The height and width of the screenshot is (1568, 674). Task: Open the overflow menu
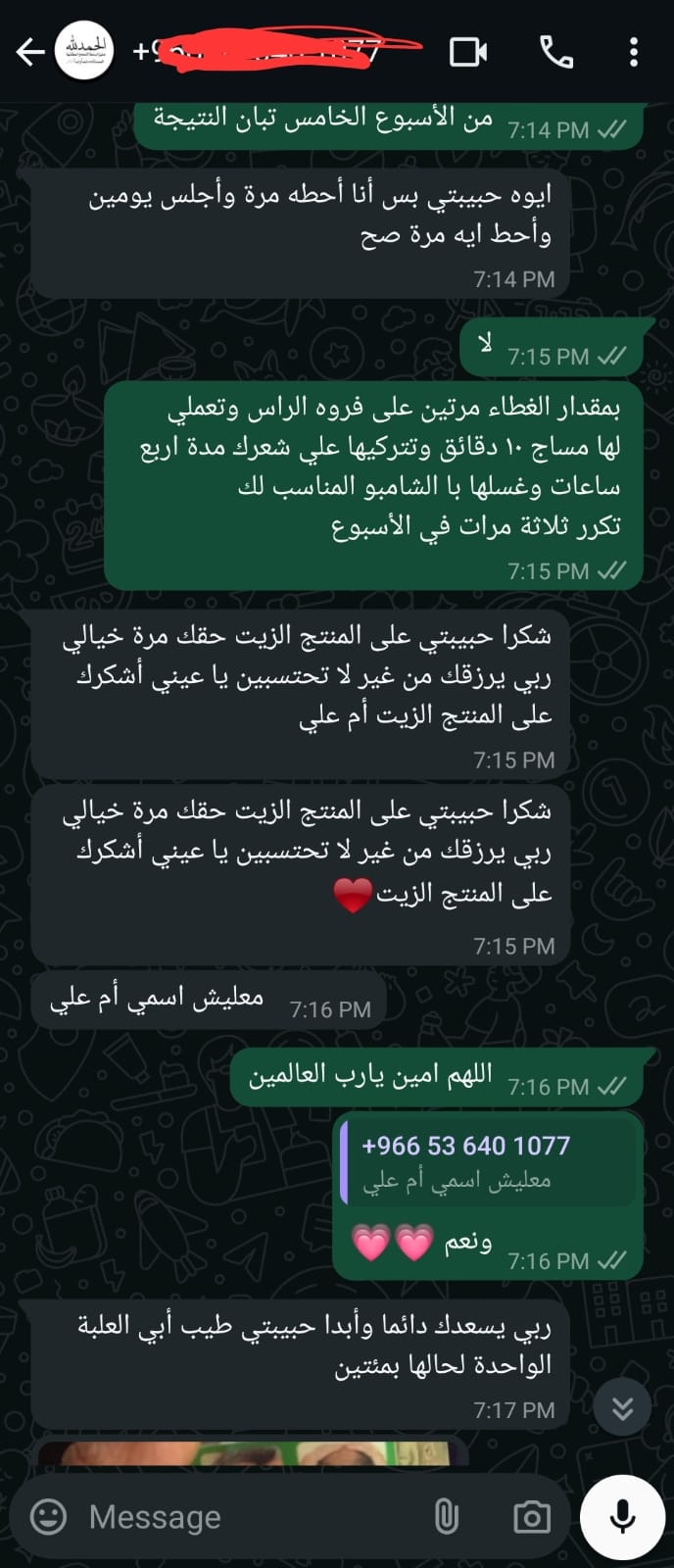click(634, 52)
